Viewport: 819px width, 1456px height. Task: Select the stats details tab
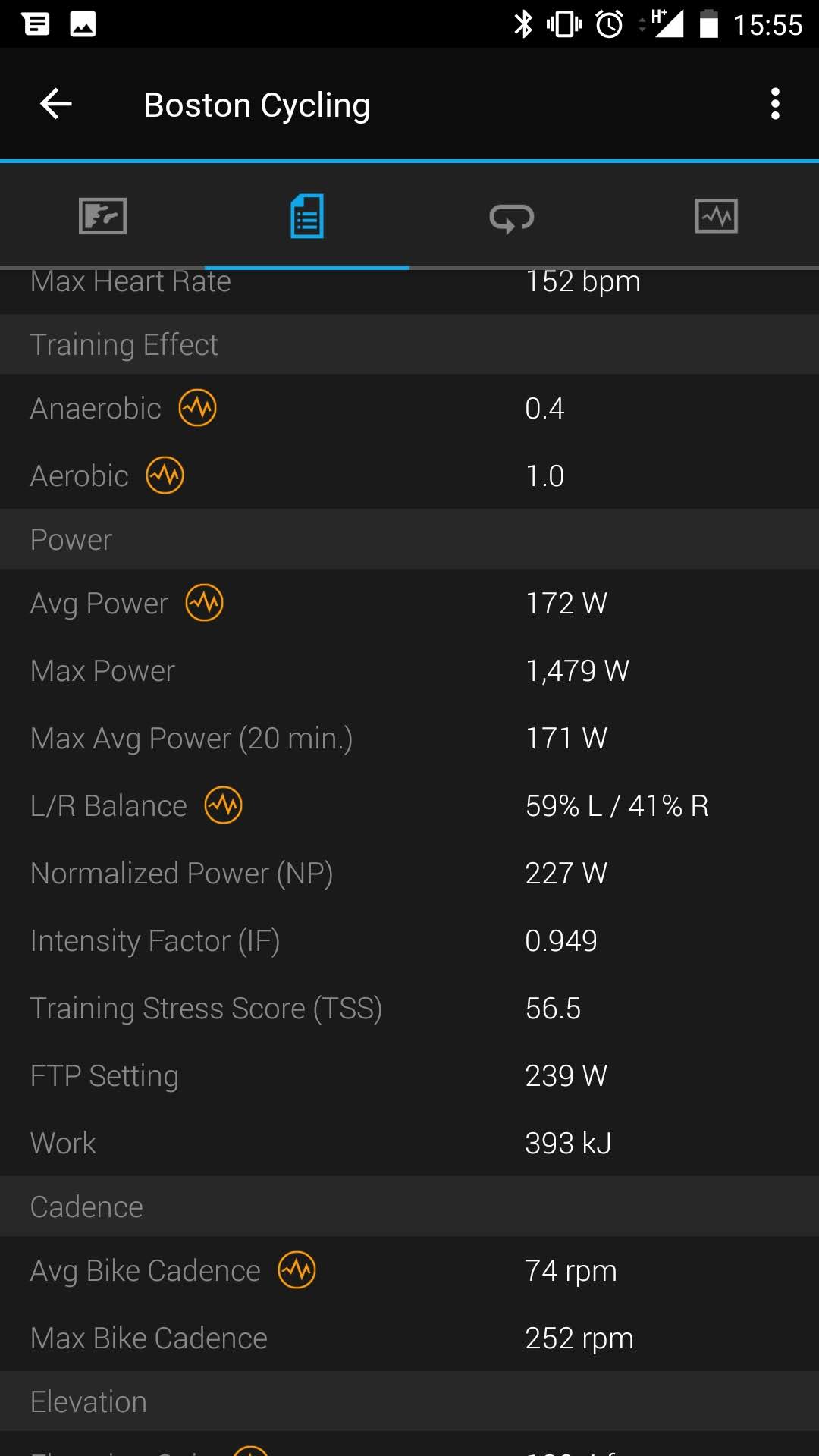(x=307, y=217)
